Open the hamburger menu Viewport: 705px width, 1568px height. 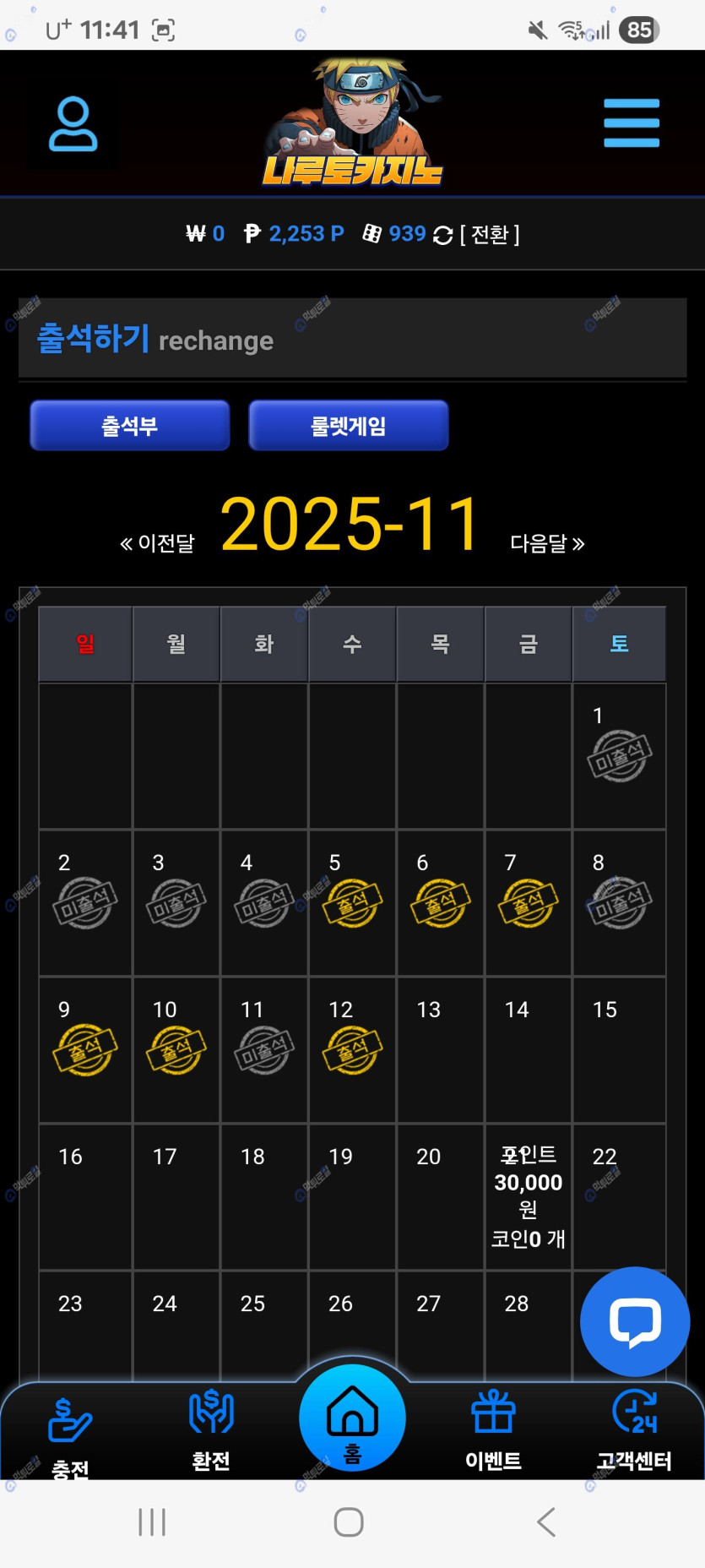631,123
